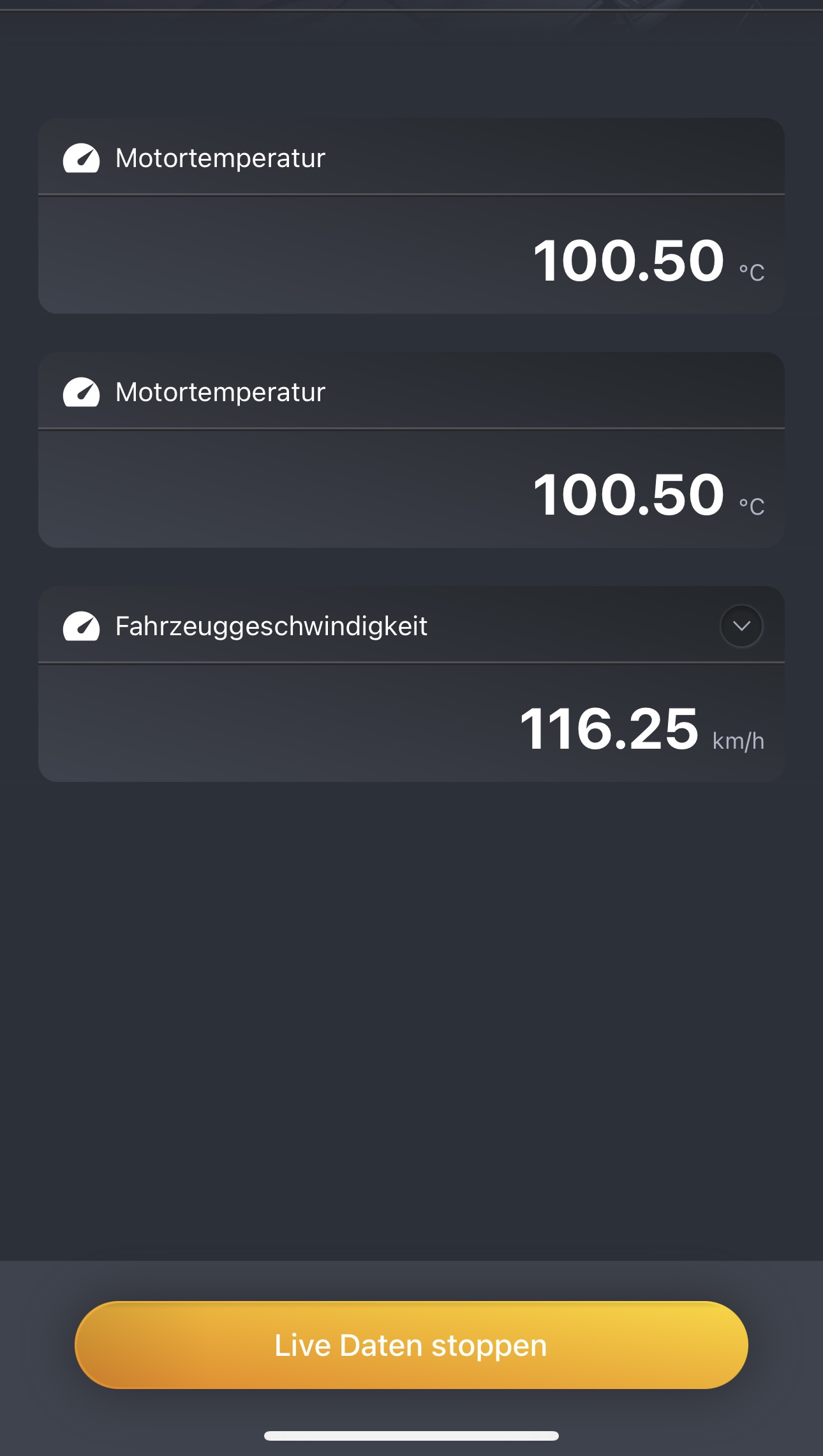823x1456 pixels.
Task: Expand the Fahrzeuggeschwindigkeit card chevron
Action: tap(741, 626)
